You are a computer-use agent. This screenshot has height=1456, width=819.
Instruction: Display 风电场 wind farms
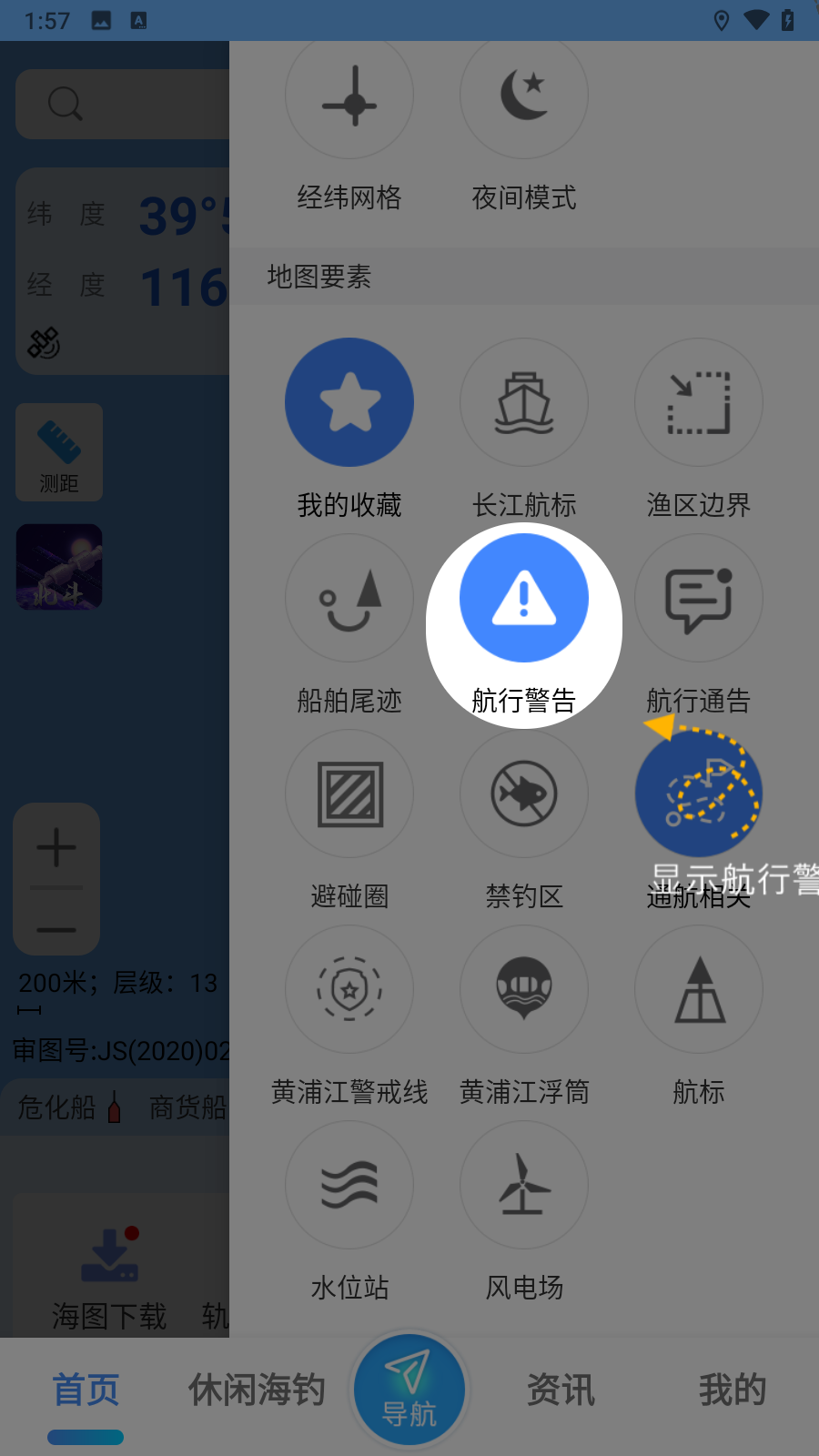tap(524, 1186)
